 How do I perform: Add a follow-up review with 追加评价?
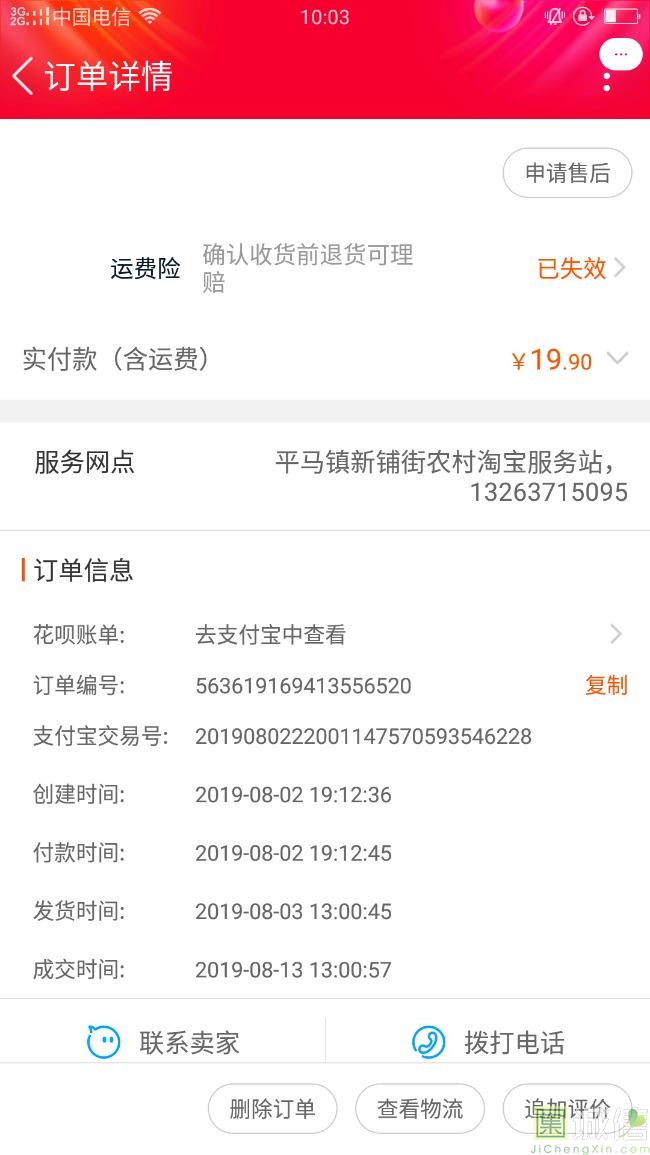[567, 1108]
